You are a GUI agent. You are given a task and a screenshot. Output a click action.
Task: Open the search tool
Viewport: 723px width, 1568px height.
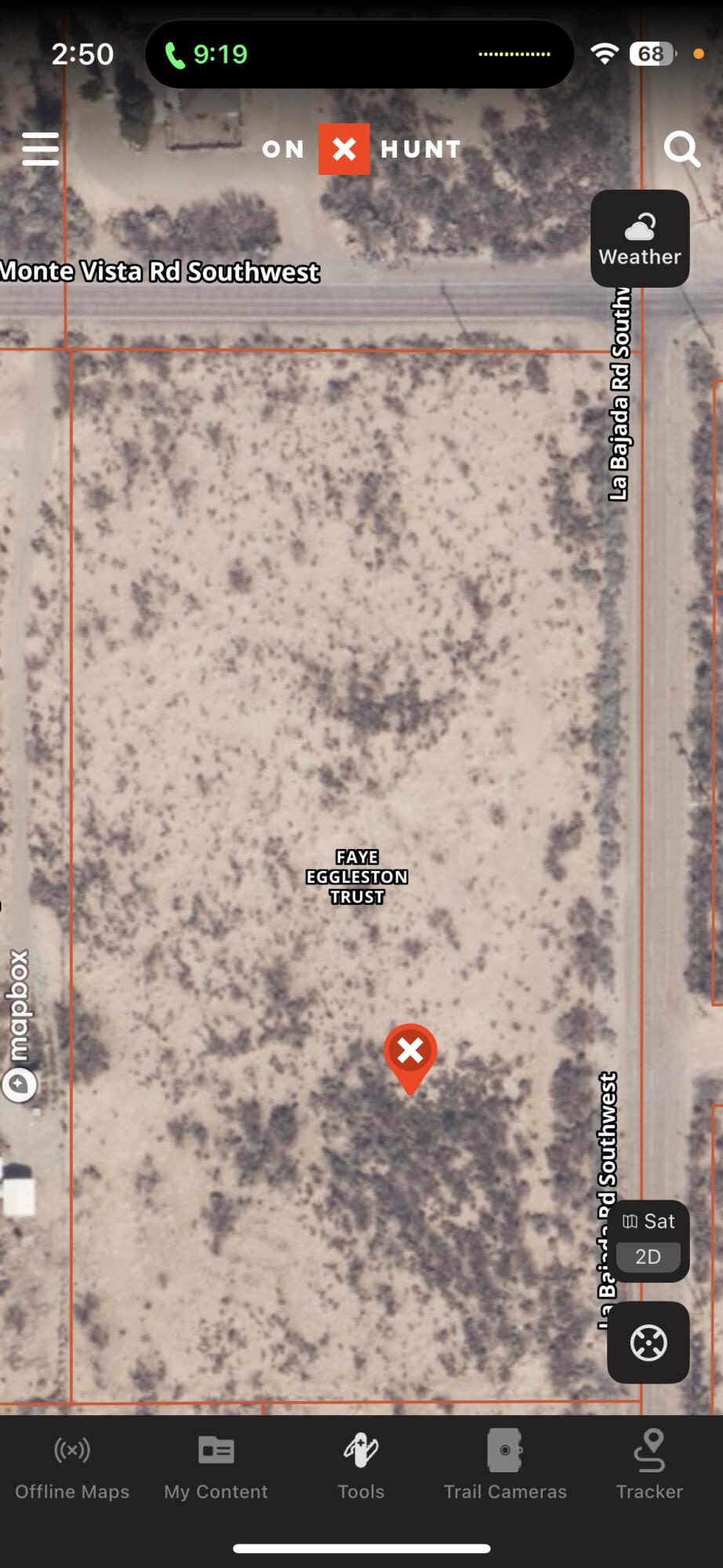tap(681, 149)
